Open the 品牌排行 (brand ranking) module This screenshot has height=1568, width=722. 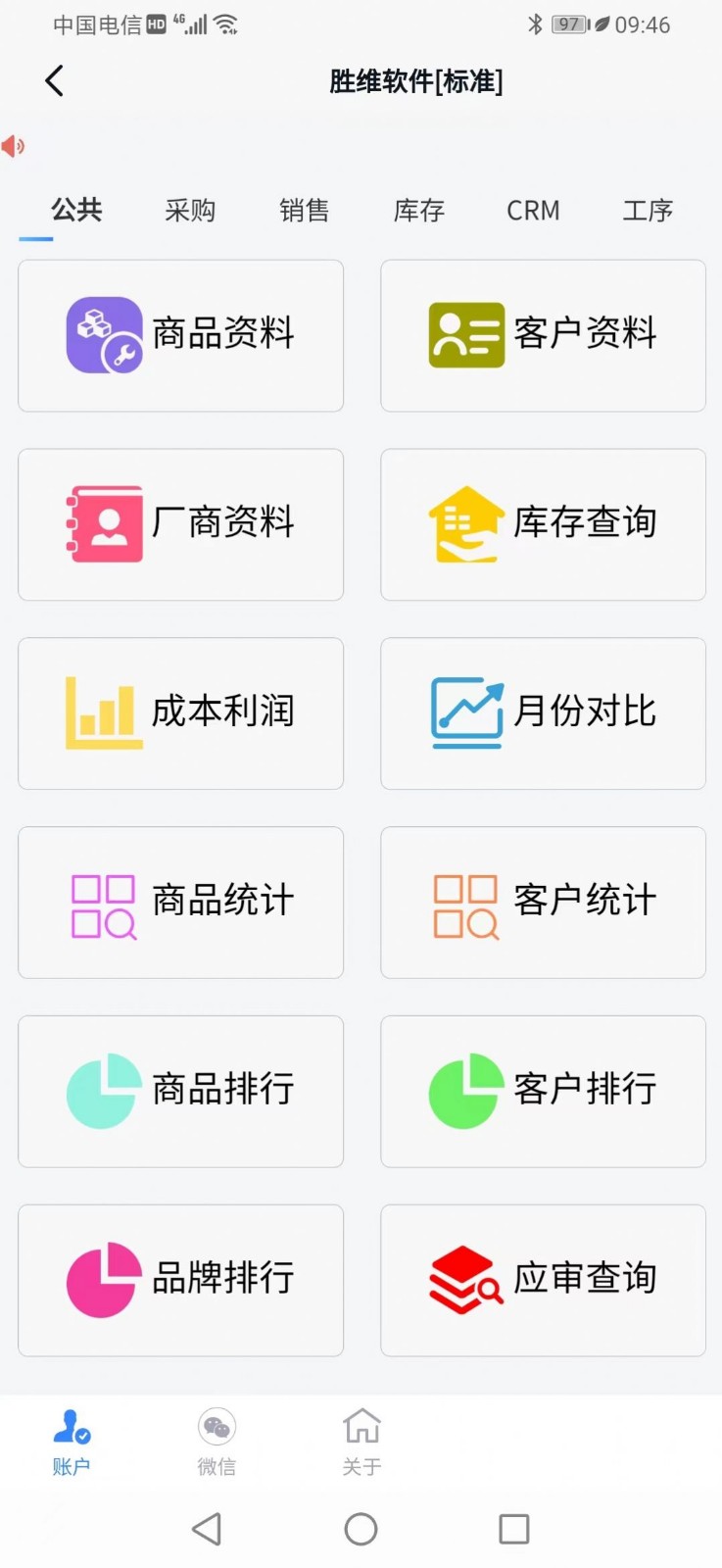pos(180,1280)
